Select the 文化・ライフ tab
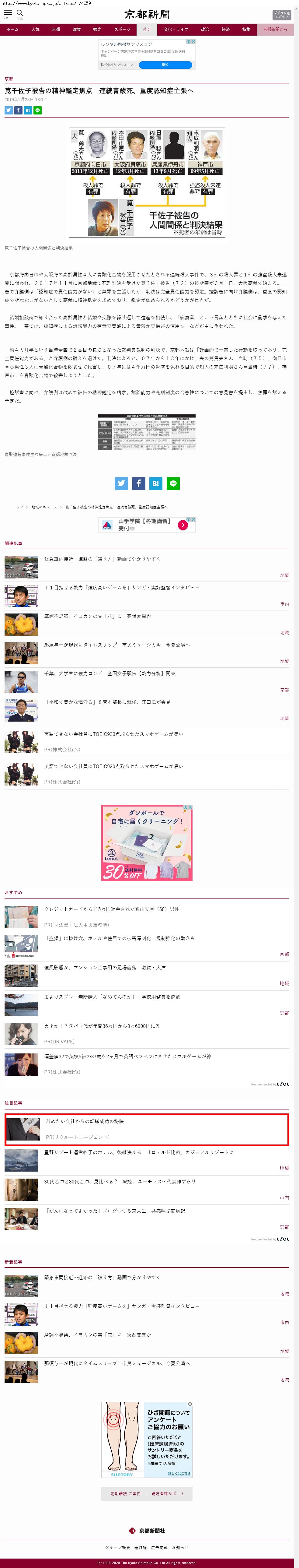The height and width of the screenshot is (1568, 299). (176, 29)
